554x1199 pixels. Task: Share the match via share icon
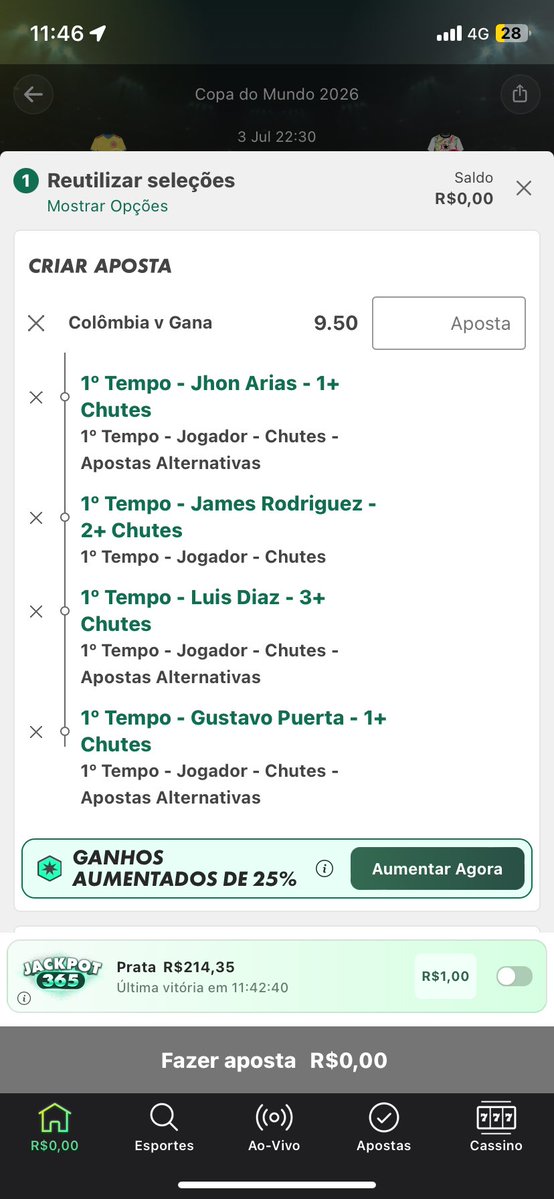click(520, 94)
